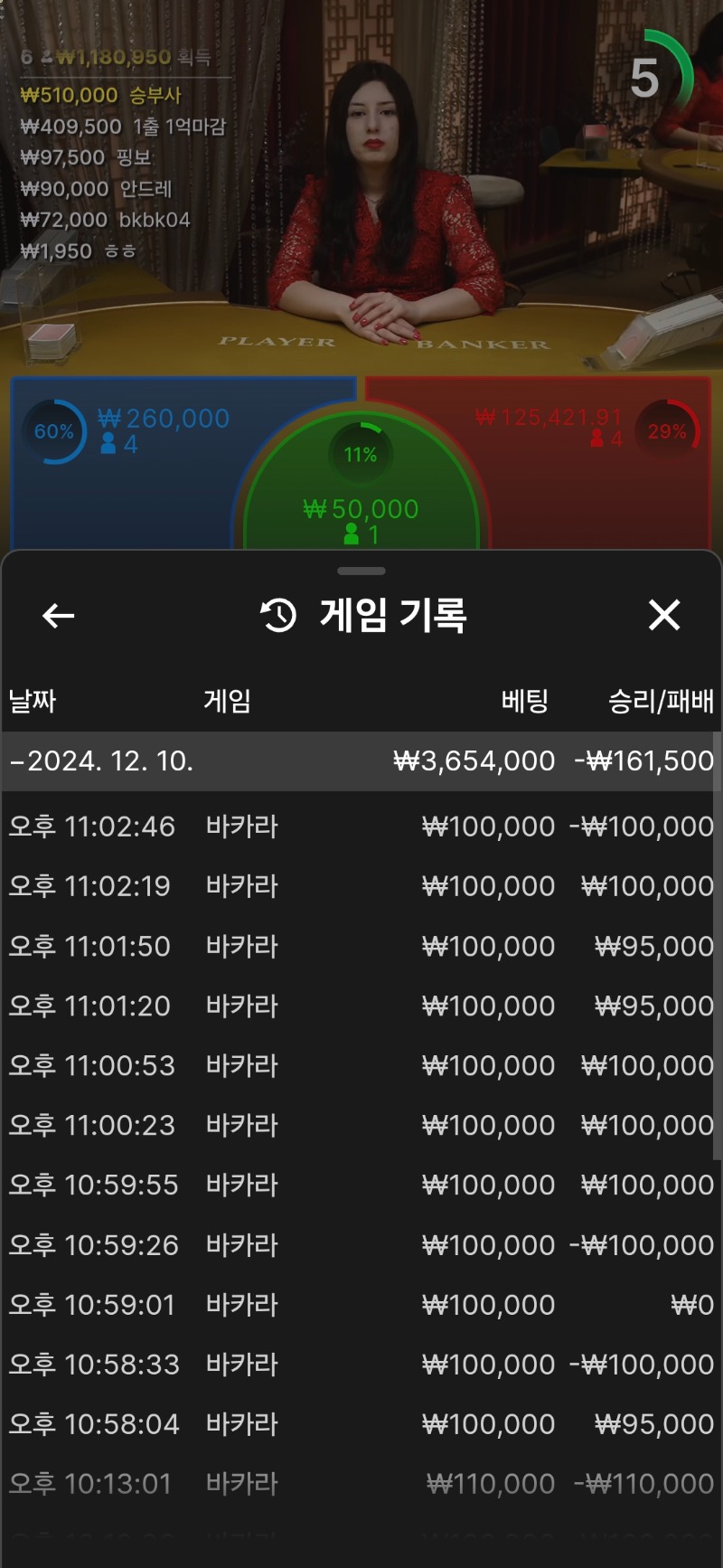Go back from the 게임 기록 panel

click(59, 616)
